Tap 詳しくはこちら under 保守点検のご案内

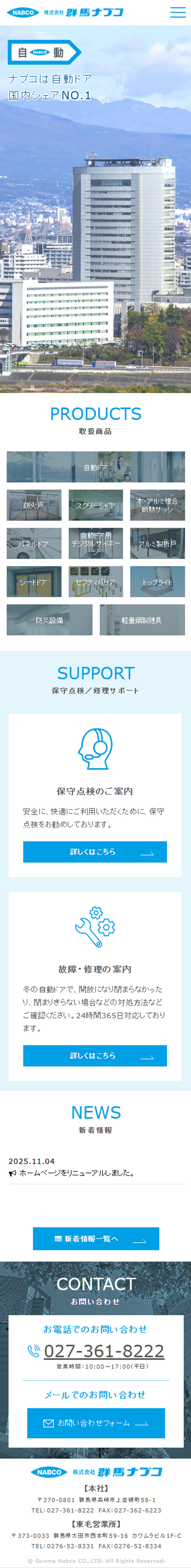click(95, 852)
